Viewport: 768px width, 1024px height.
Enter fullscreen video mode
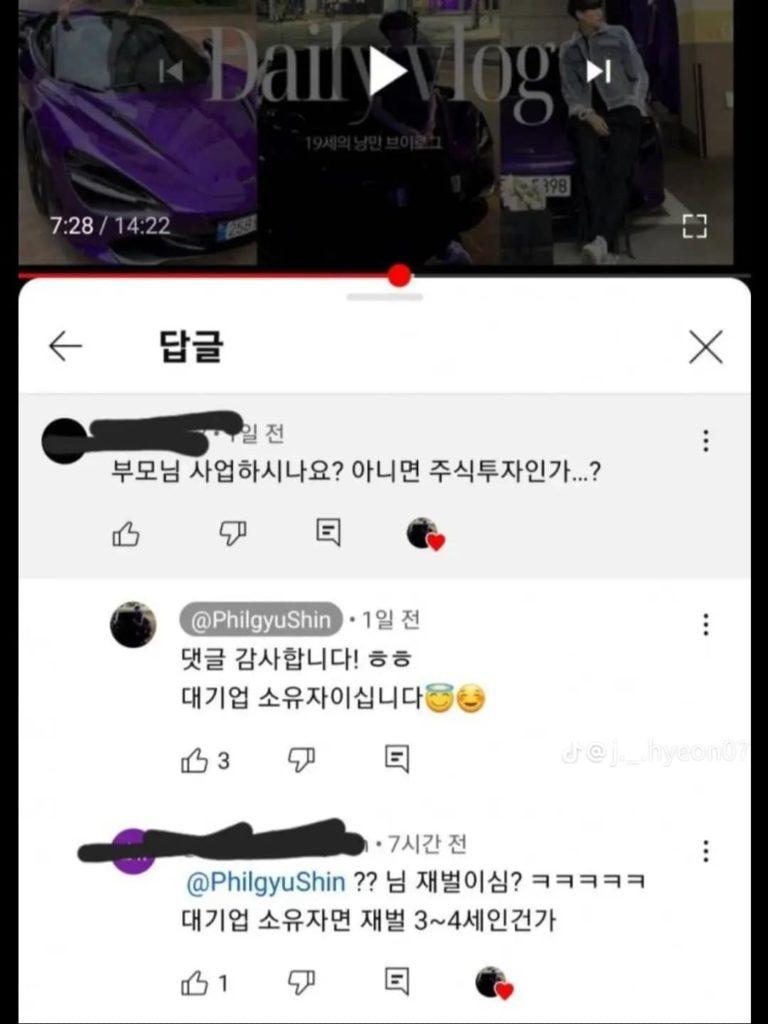pyautogui.click(x=694, y=226)
